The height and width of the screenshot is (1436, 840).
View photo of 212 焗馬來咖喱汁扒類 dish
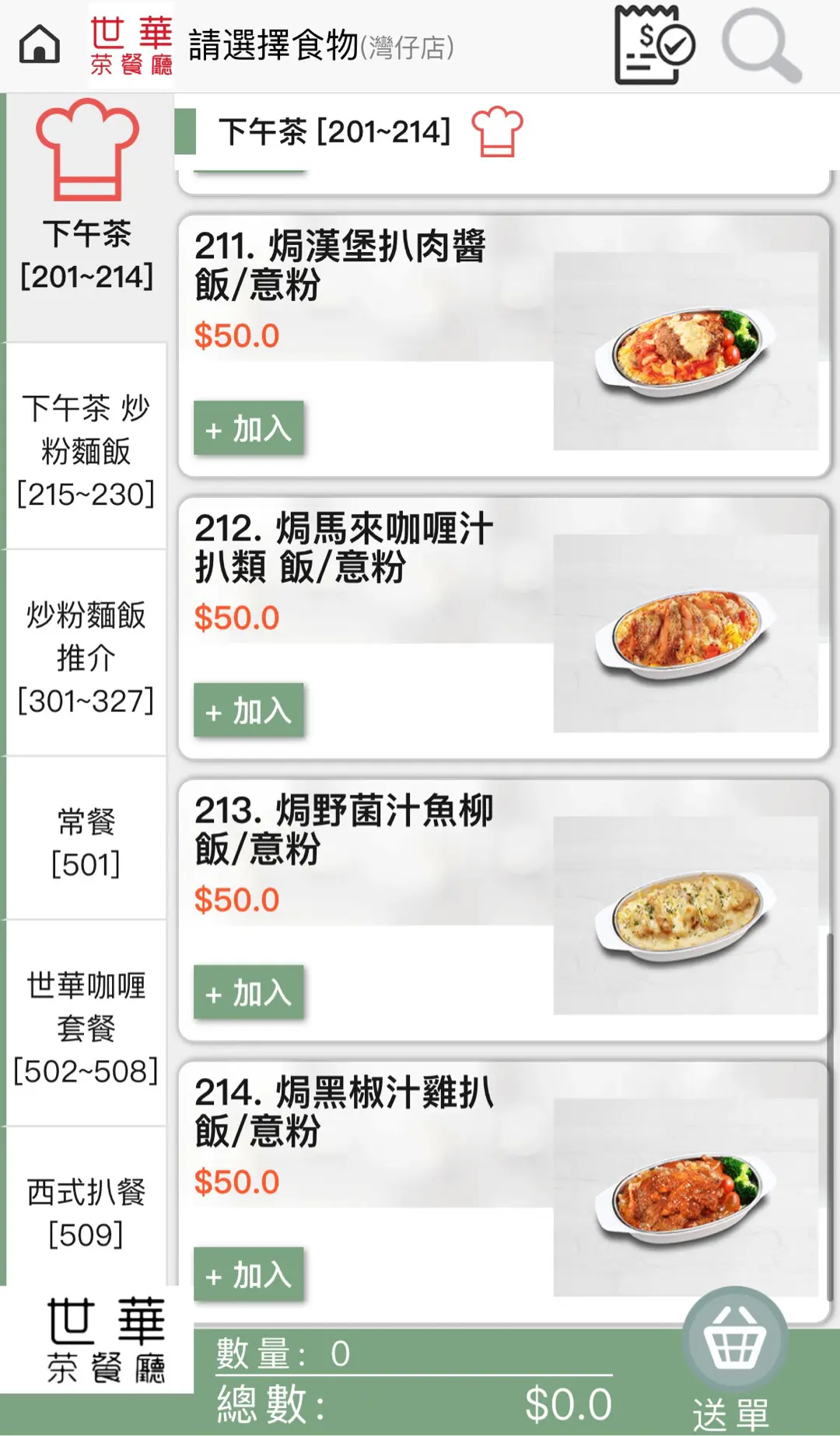pyautogui.click(x=685, y=633)
